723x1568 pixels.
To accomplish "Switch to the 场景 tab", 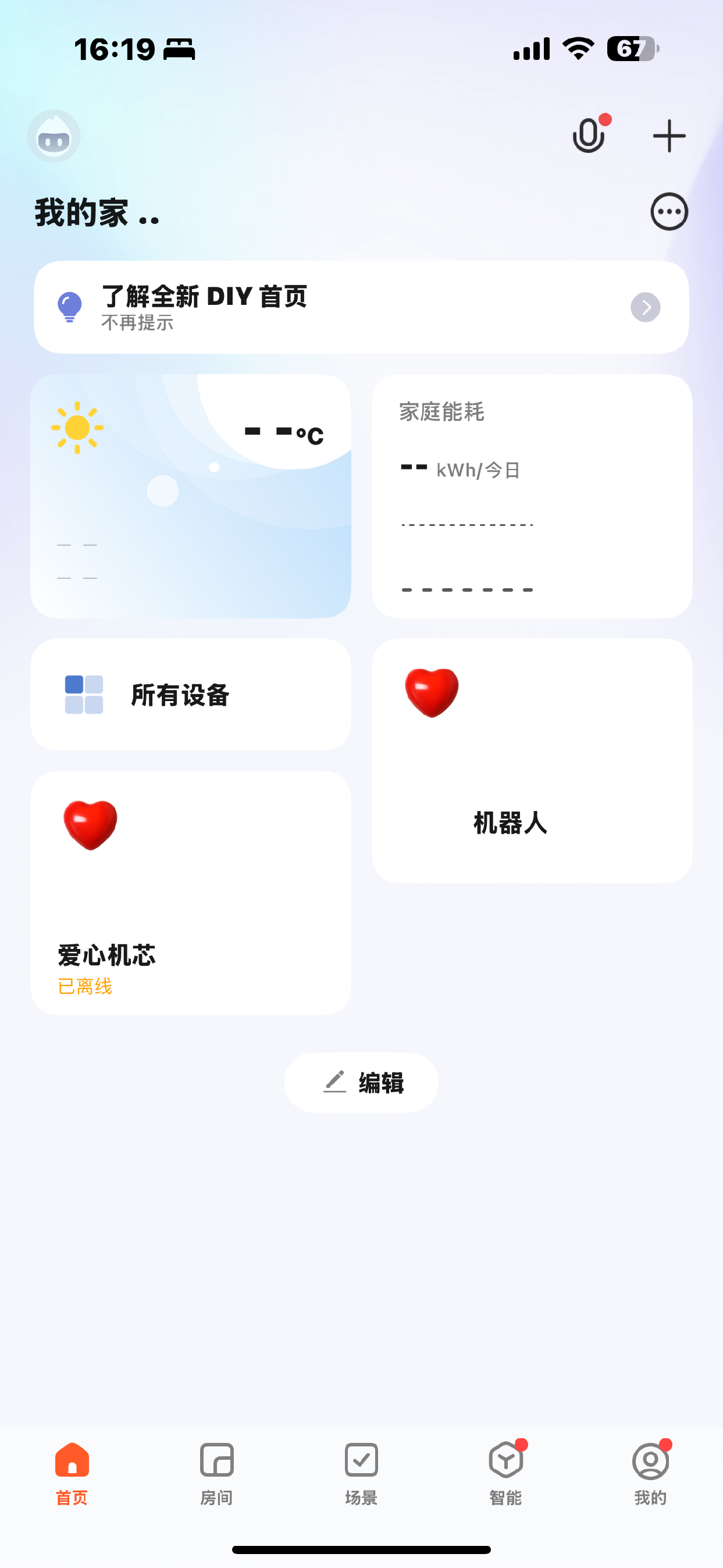I will tap(361, 1473).
